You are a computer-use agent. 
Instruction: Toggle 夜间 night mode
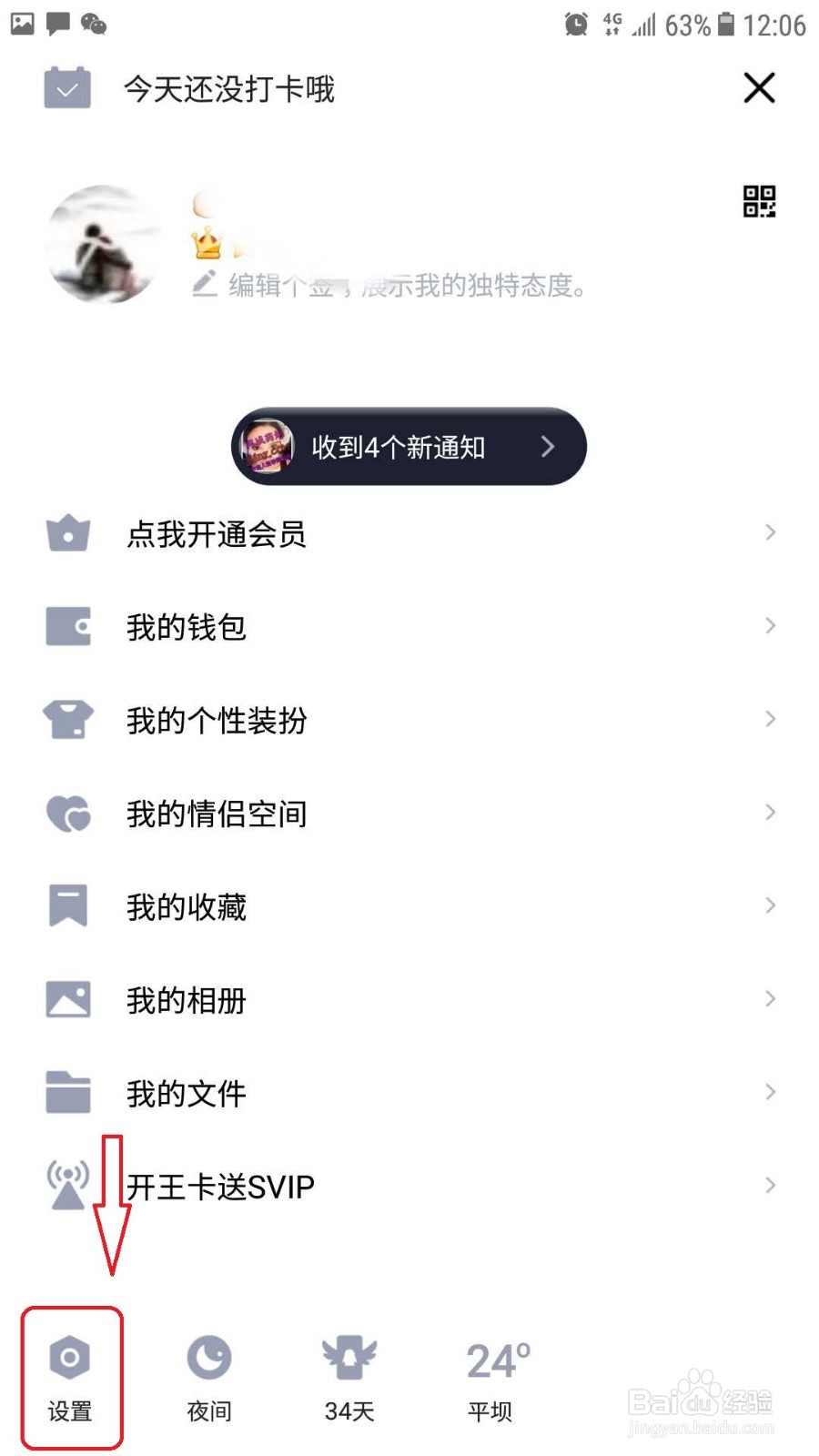(208, 1359)
